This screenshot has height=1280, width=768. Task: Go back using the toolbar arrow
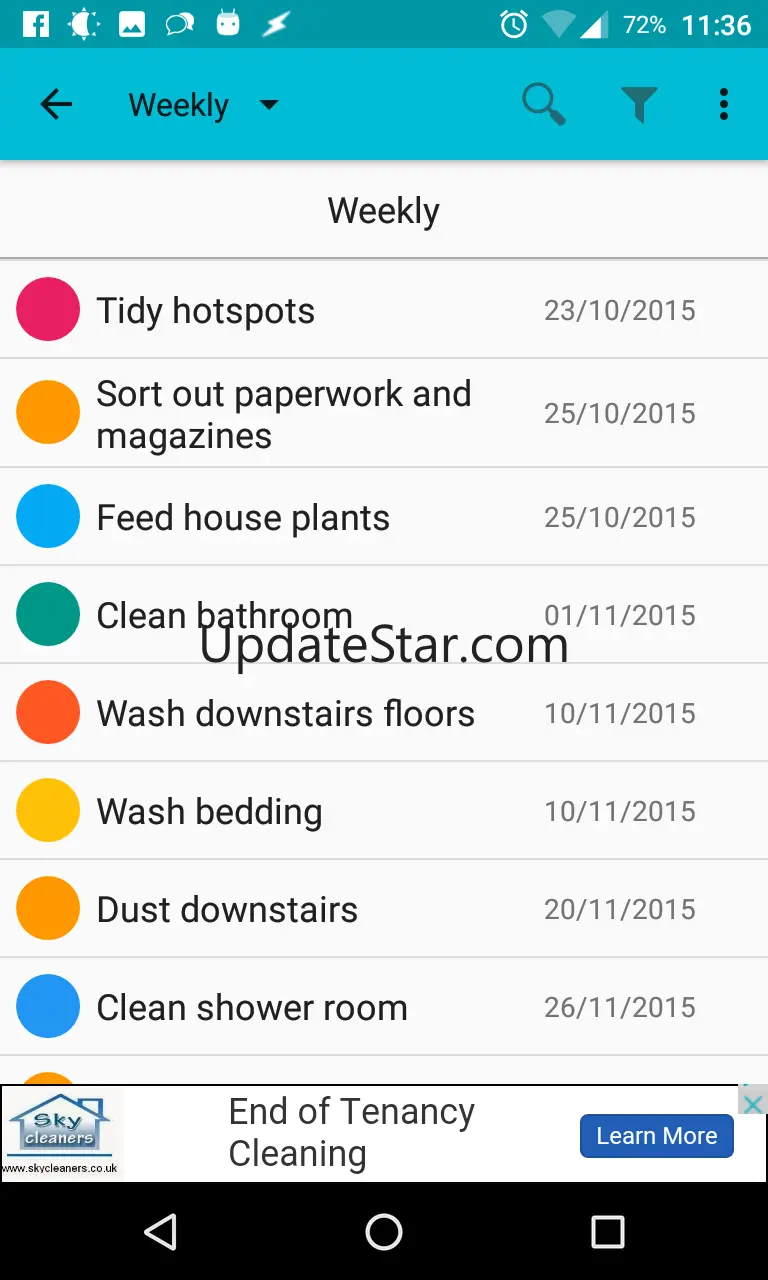coord(56,104)
